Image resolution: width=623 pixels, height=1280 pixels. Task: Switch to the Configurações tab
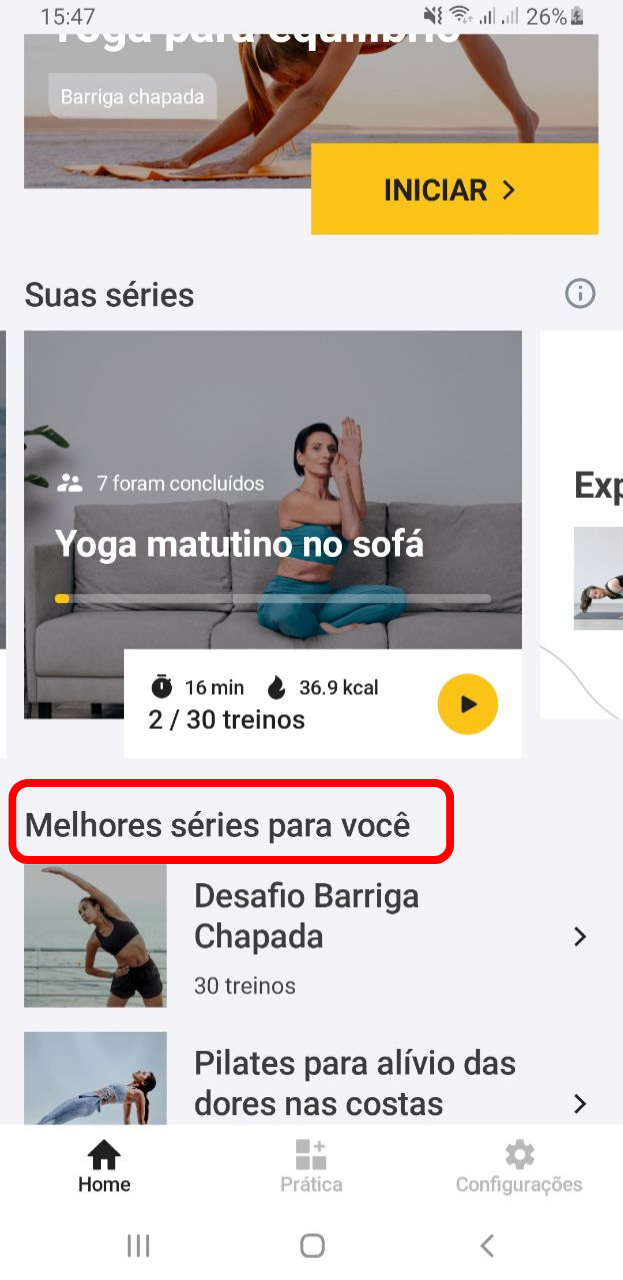(x=519, y=1166)
